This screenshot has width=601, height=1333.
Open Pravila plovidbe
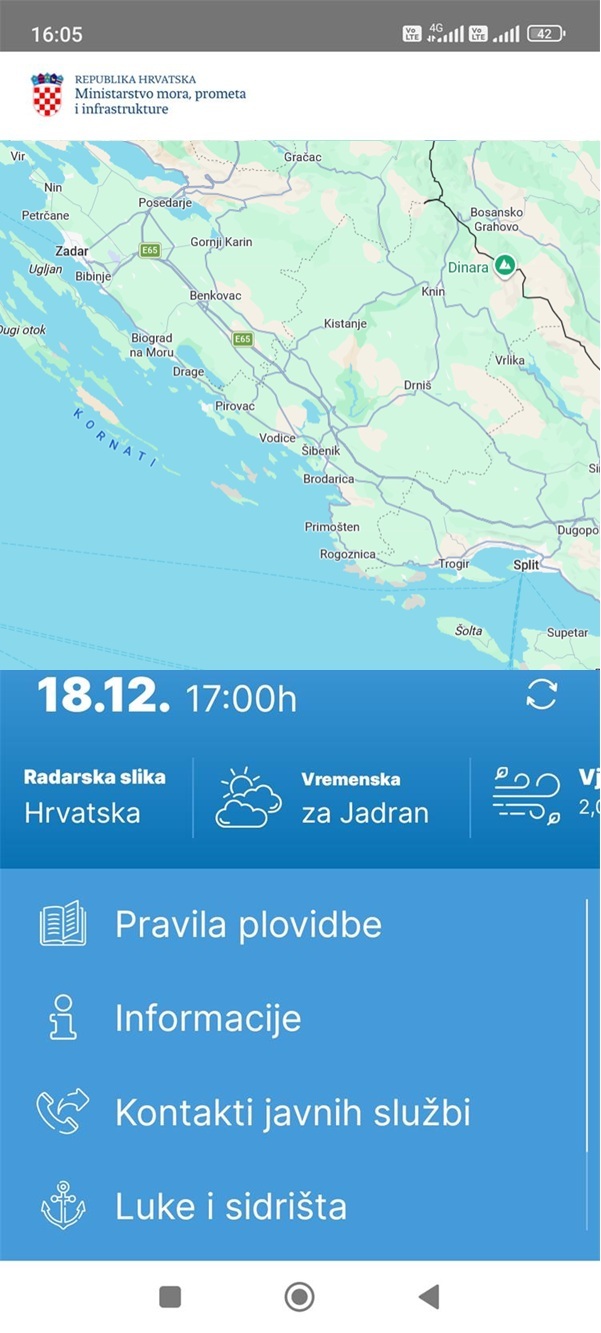248,924
